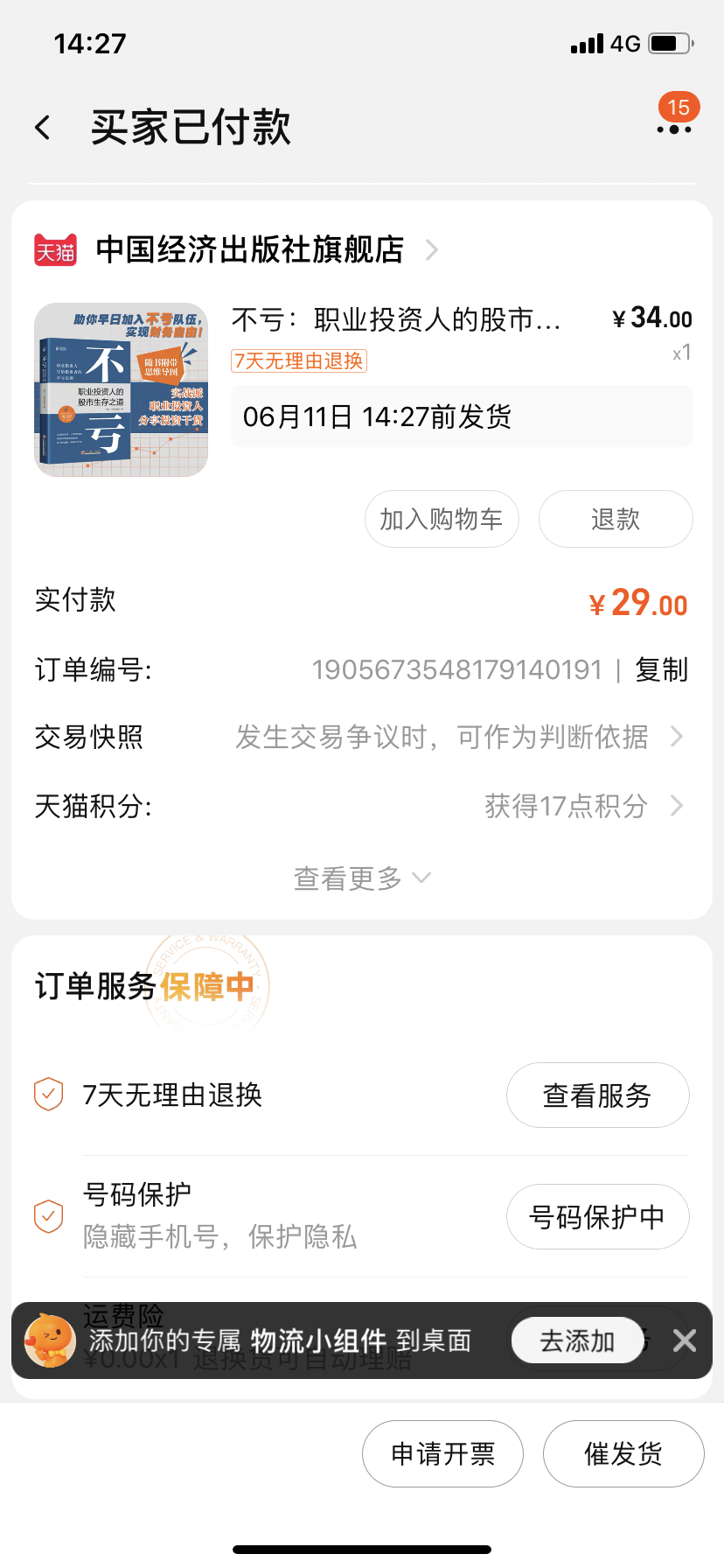Tap 查看服务 for 7天无理由退换
This screenshot has width=724, height=1568.
tap(597, 1095)
